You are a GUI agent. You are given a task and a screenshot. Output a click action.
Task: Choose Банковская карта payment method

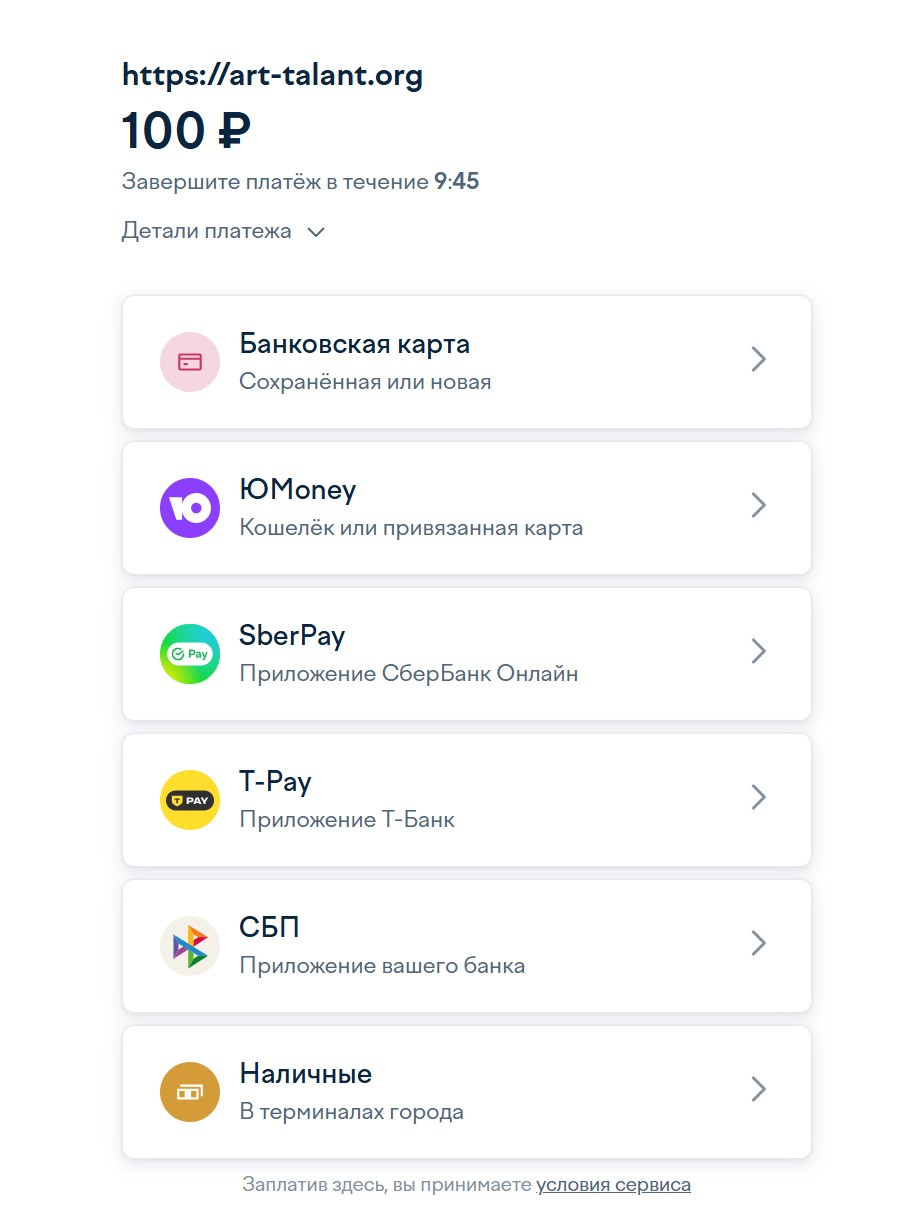(x=466, y=361)
